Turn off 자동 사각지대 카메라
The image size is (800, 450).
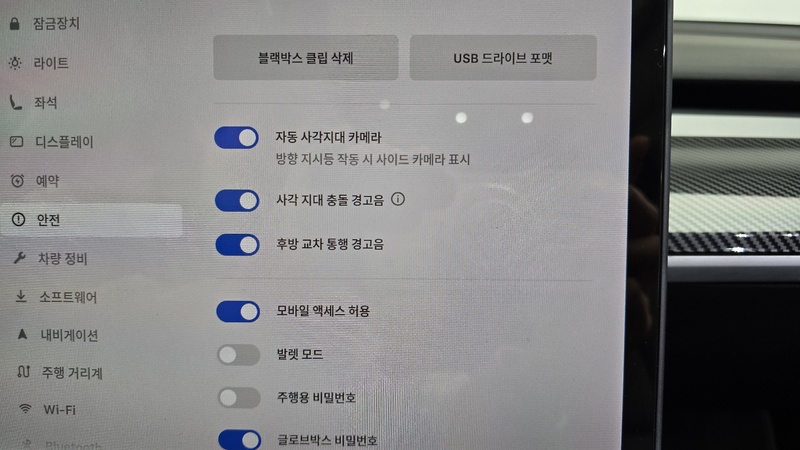pyautogui.click(x=237, y=138)
